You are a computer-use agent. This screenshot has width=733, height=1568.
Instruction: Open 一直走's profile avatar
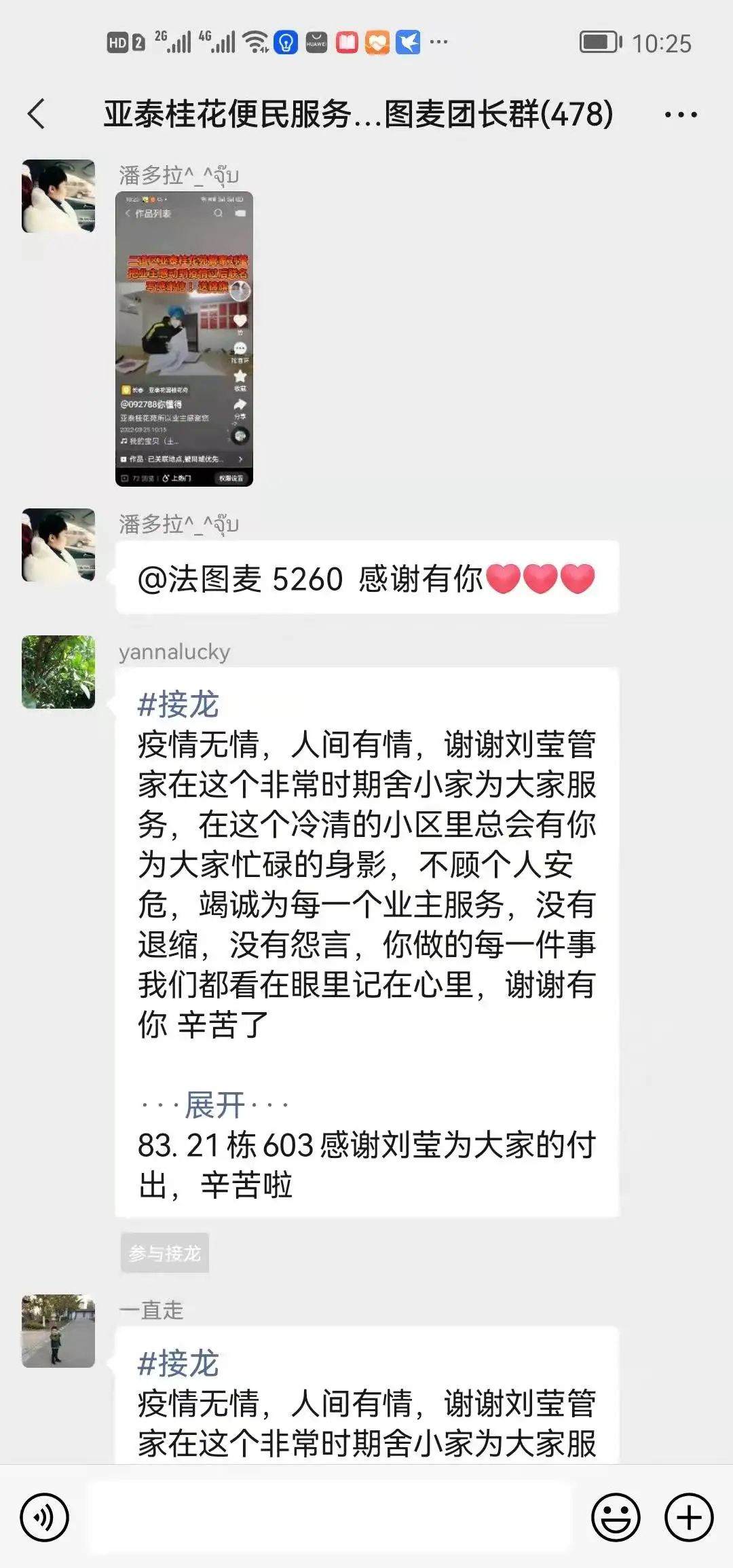pos(58,1331)
